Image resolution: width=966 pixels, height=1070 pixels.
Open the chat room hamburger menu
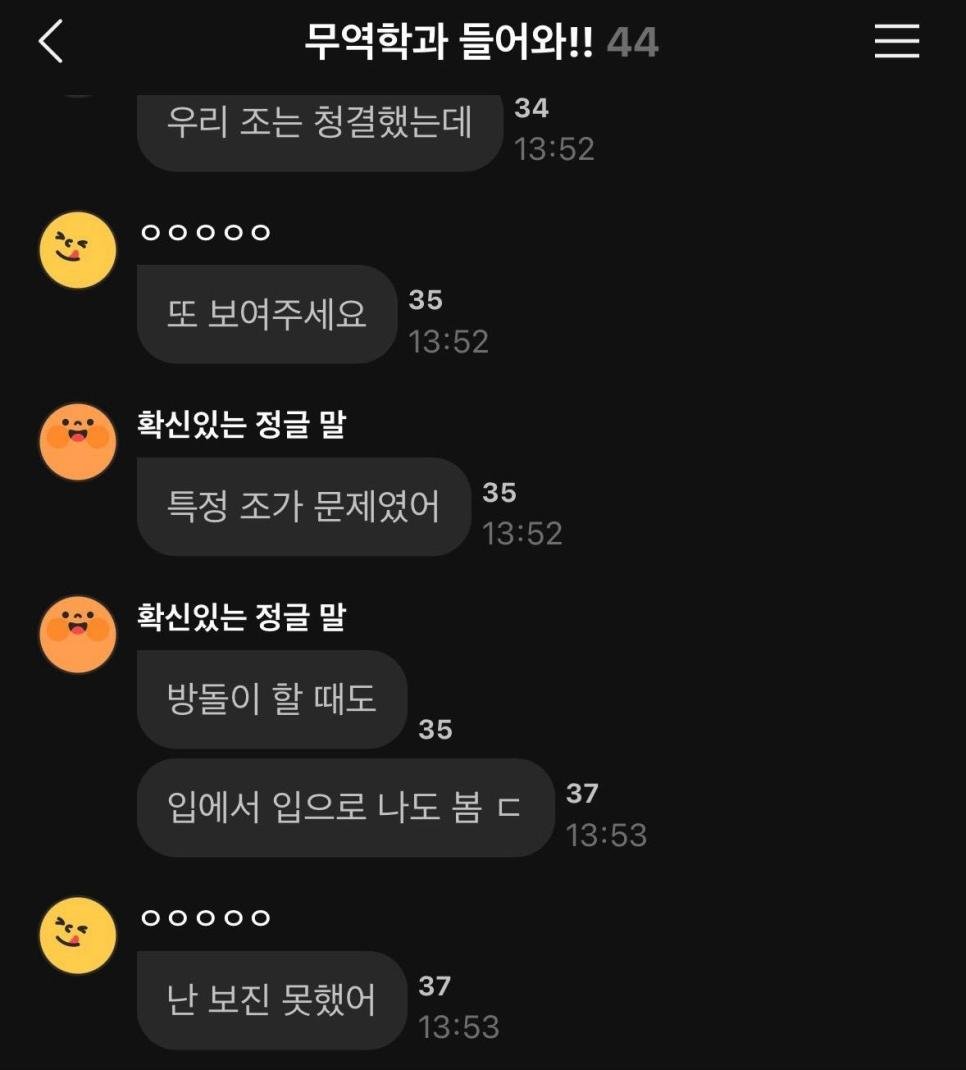click(896, 42)
